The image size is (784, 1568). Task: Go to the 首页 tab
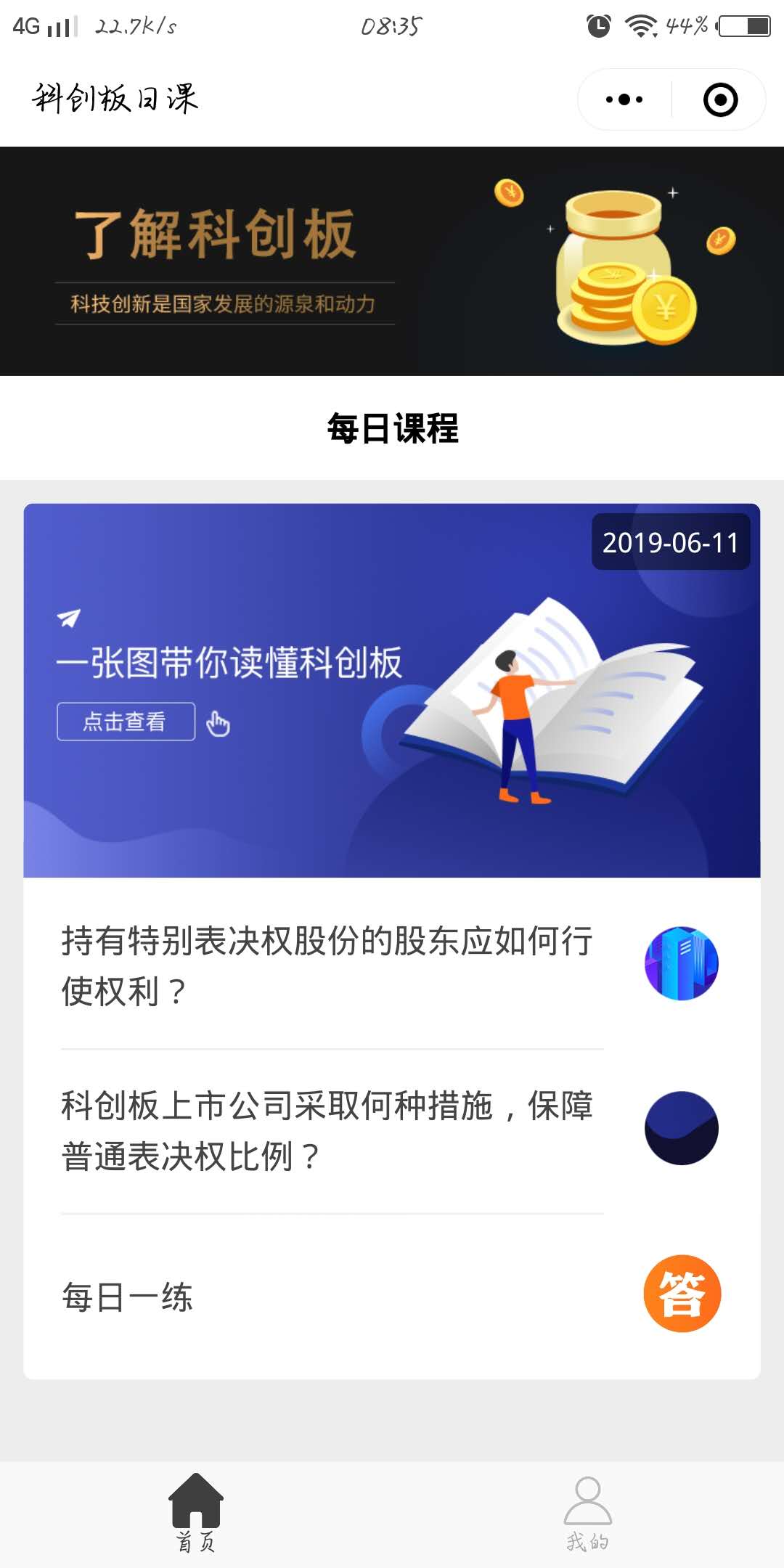pos(196,1514)
